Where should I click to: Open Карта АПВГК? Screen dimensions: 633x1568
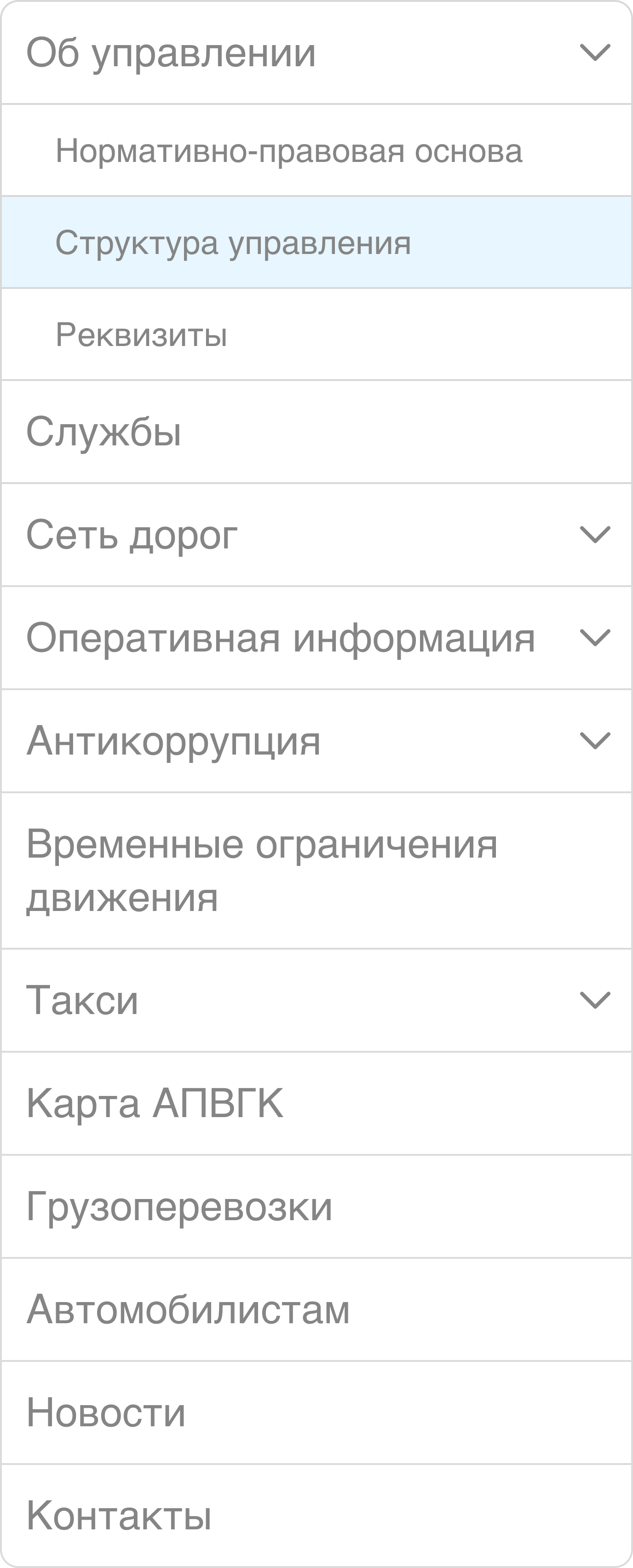(x=155, y=1103)
